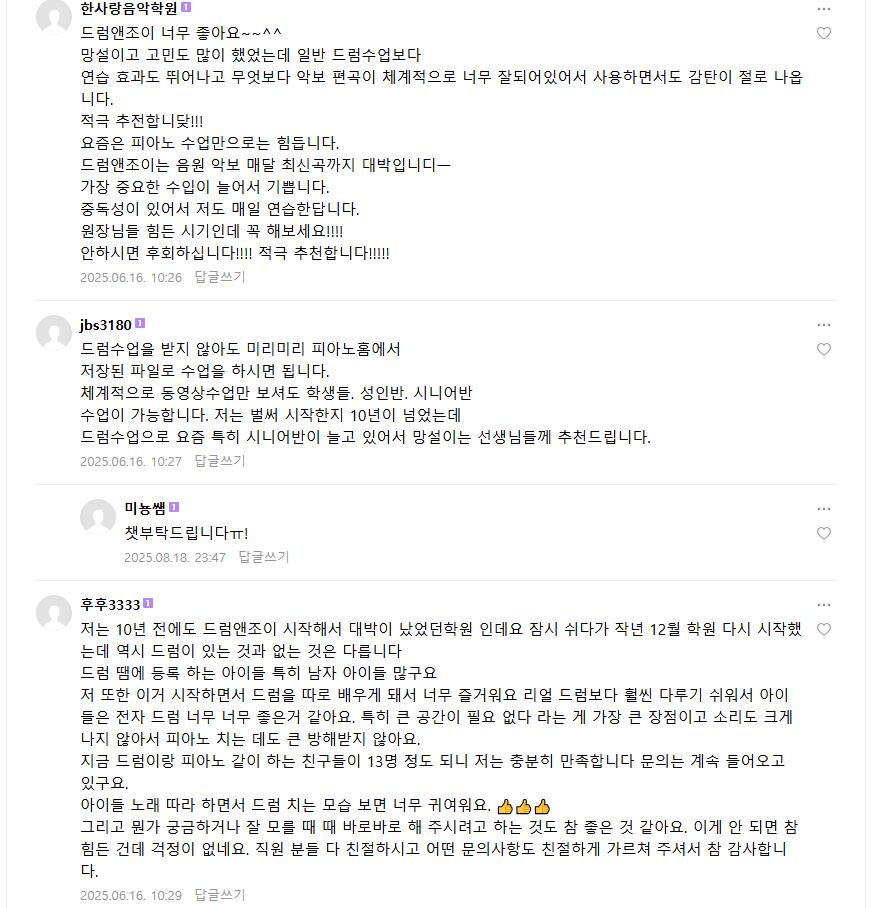Screen dimensions: 878x908
Task: Reply to 한사랑음악학원's comment
Action: (219, 277)
